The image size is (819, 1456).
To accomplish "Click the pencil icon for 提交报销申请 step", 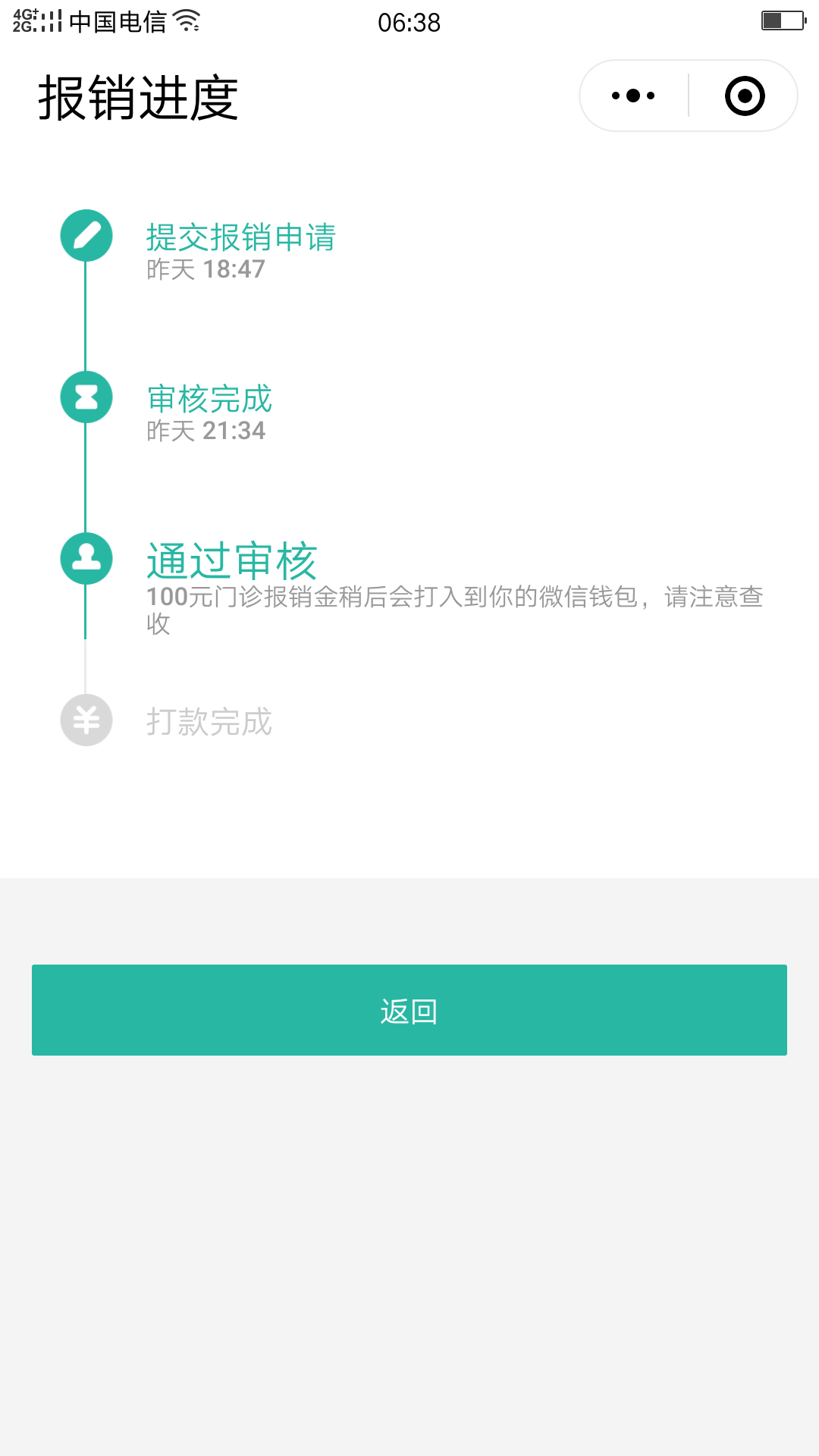I will 86,237.
